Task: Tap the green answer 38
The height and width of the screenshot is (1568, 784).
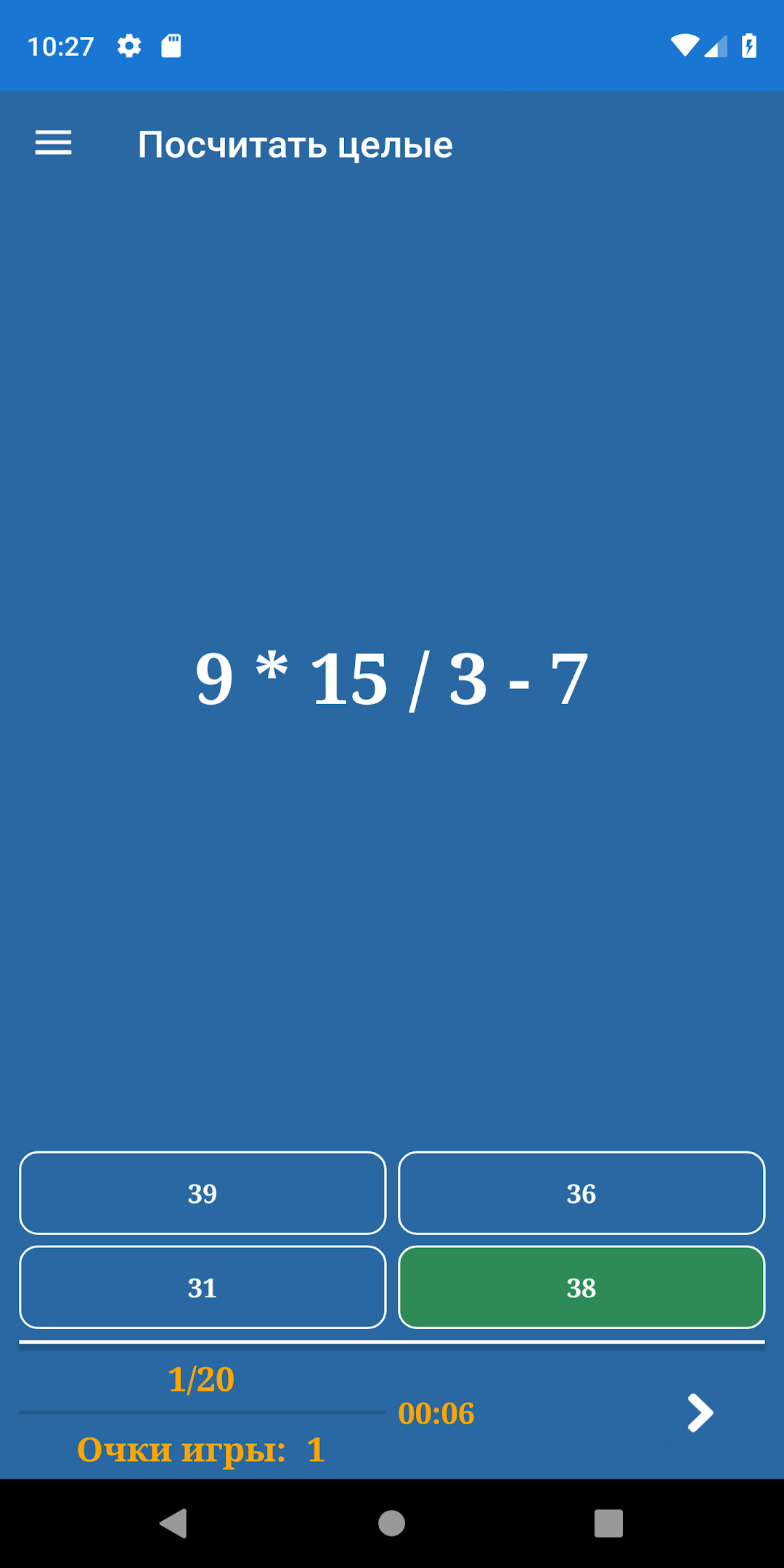Action: click(x=581, y=1287)
